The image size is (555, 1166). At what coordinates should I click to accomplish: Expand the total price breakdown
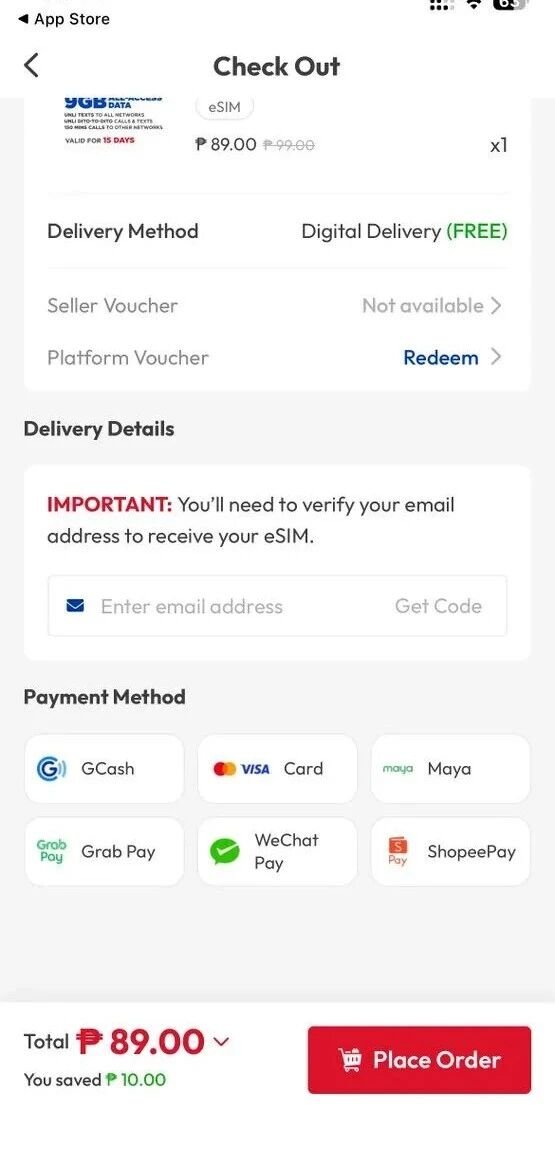(x=221, y=1042)
